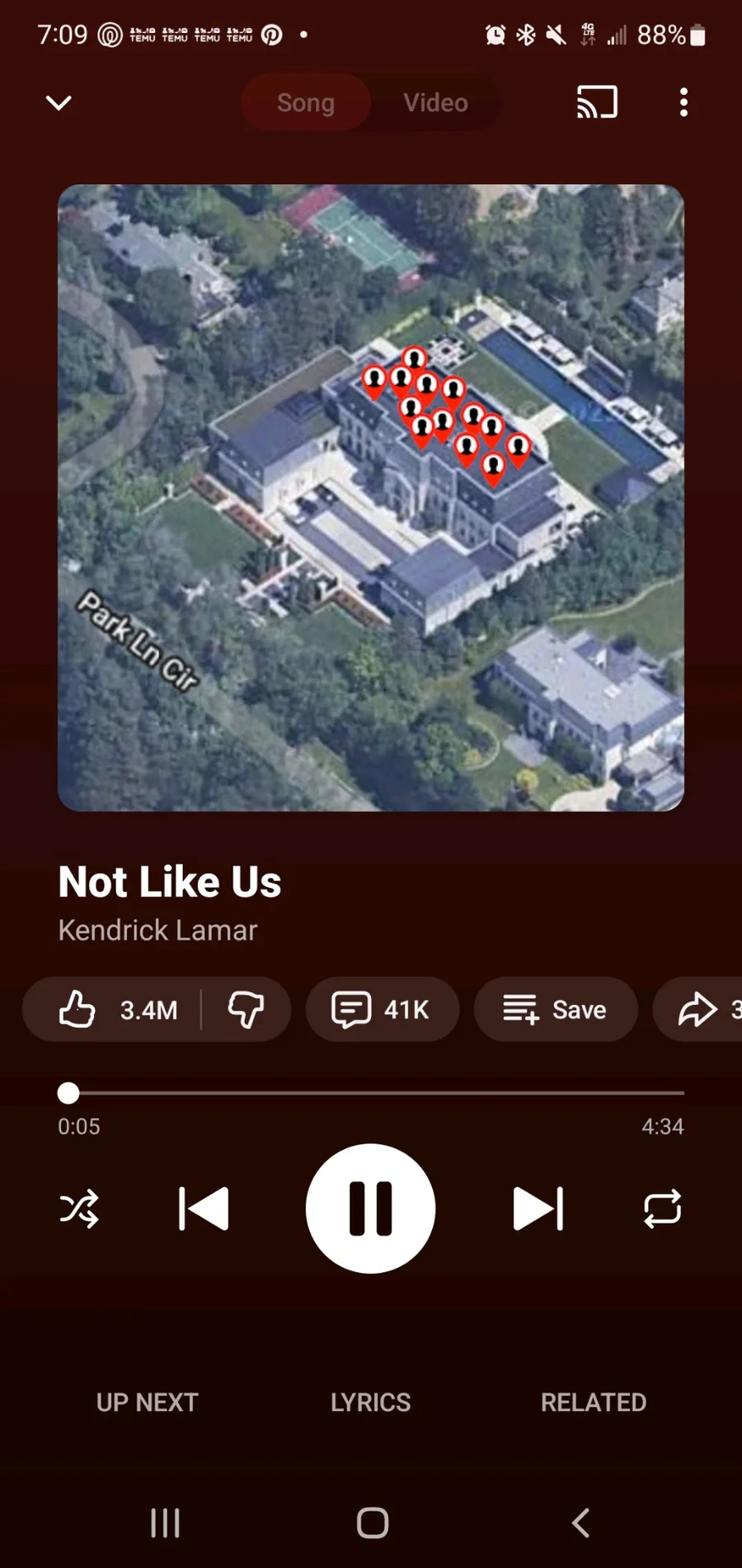Open the three-dot overflow menu
The width and height of the screenshot is (742, 1568).
[683, 103]
